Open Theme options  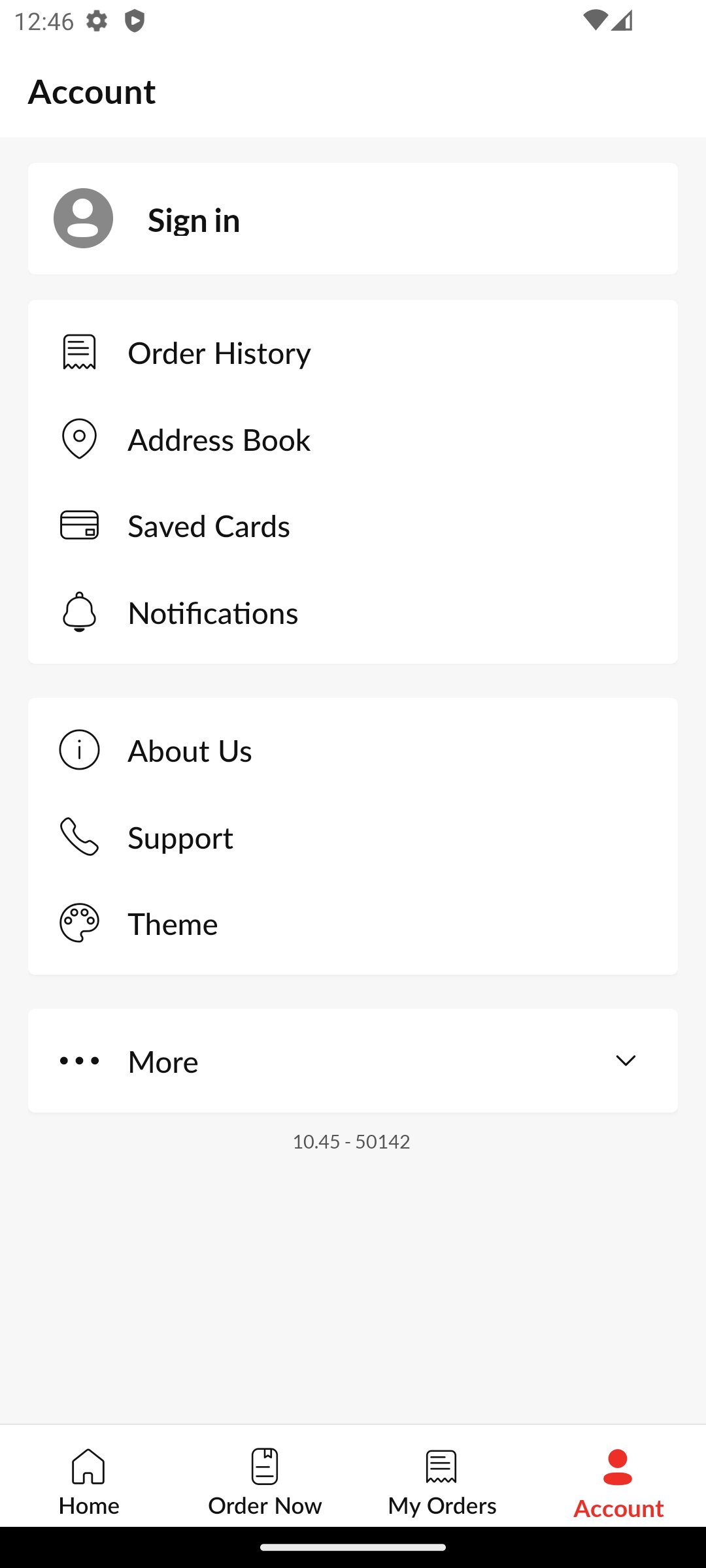[352, 924]
